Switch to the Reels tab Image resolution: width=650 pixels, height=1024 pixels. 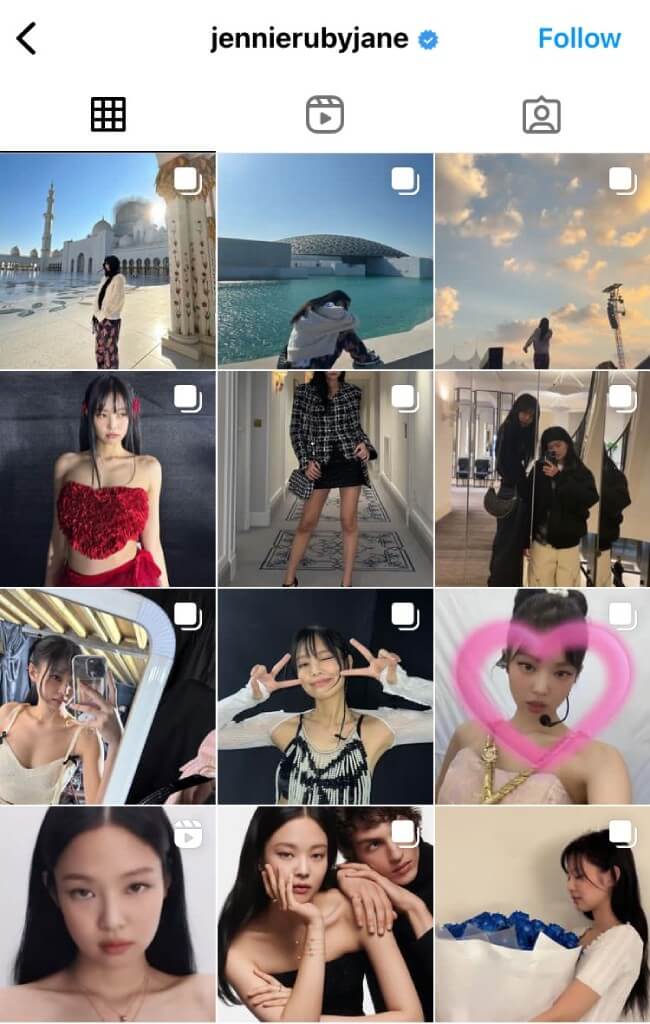tap(324, 115)
